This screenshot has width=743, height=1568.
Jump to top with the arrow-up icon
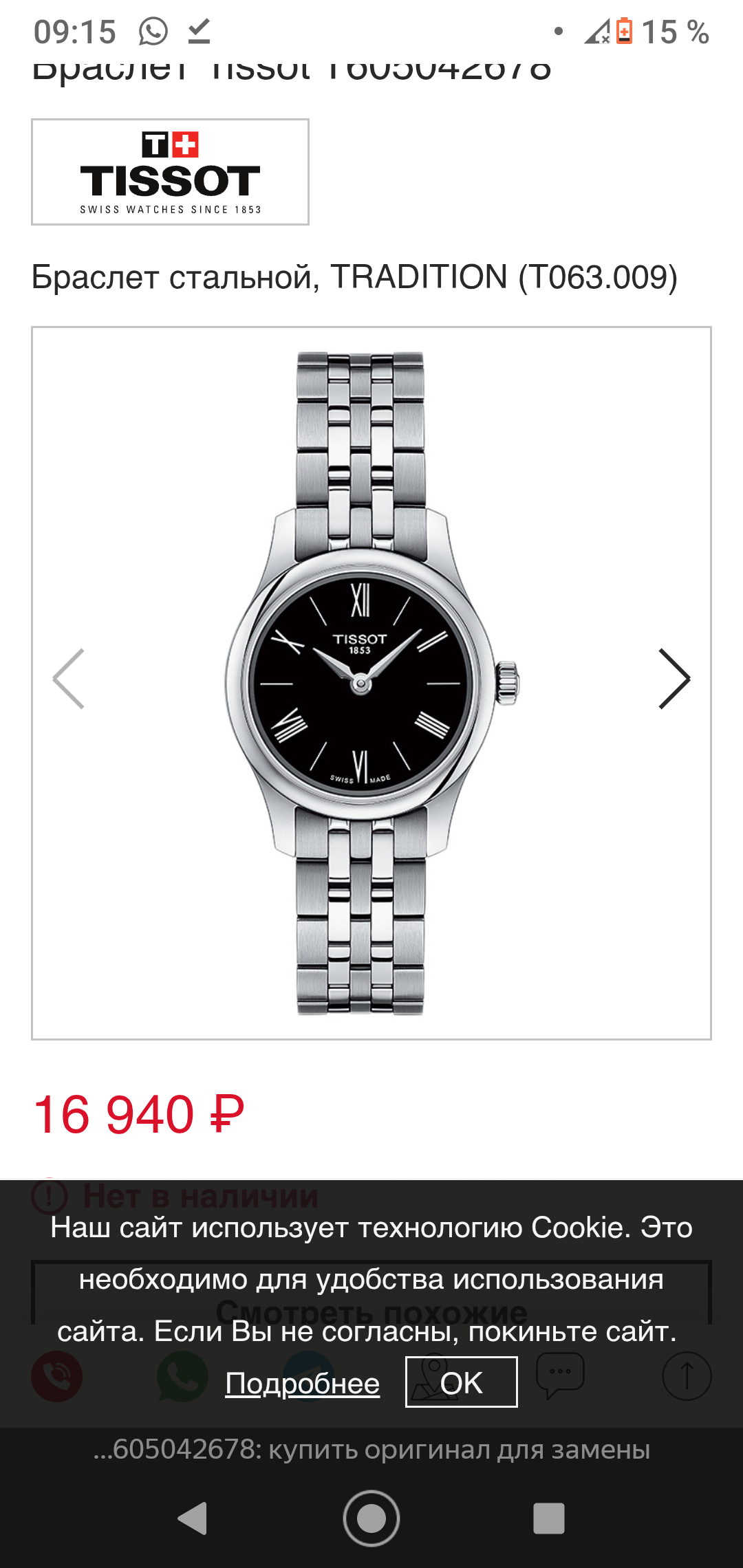(686, 1376)
